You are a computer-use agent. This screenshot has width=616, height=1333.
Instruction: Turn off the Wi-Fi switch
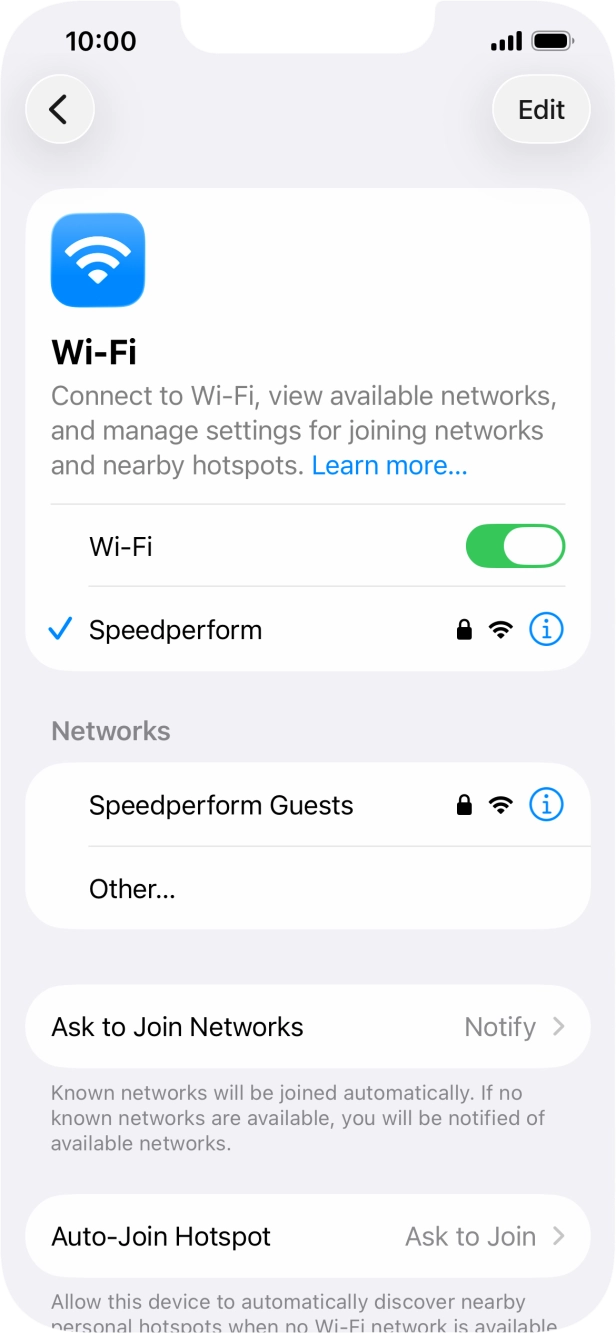click(x=515, y=547)
